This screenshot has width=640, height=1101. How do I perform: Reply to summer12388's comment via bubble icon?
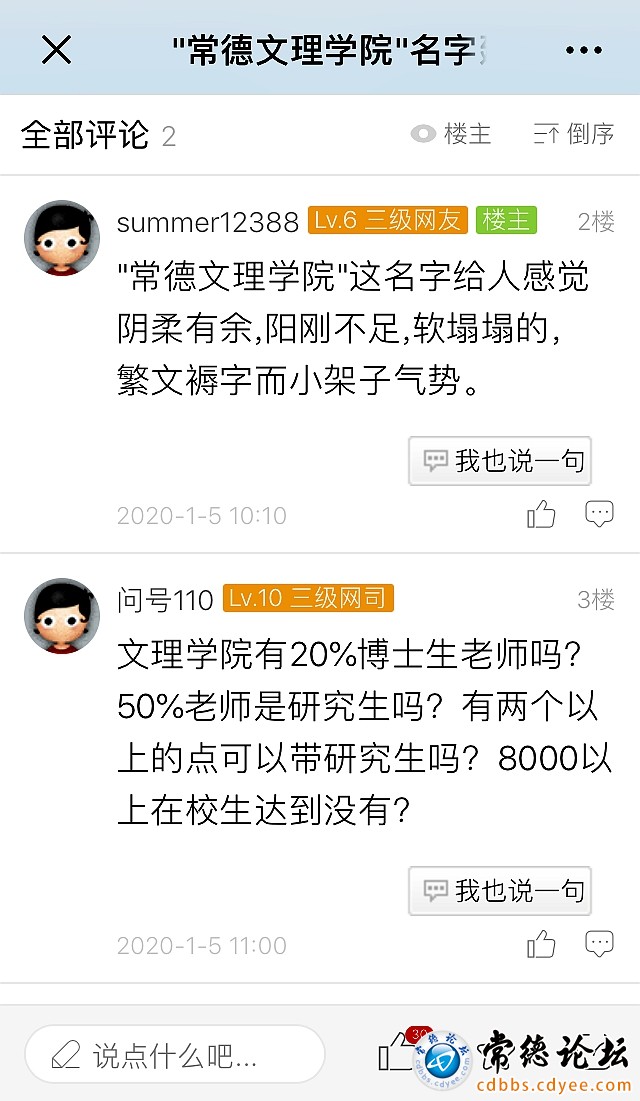pyautogui.click(x=599, y=515)
